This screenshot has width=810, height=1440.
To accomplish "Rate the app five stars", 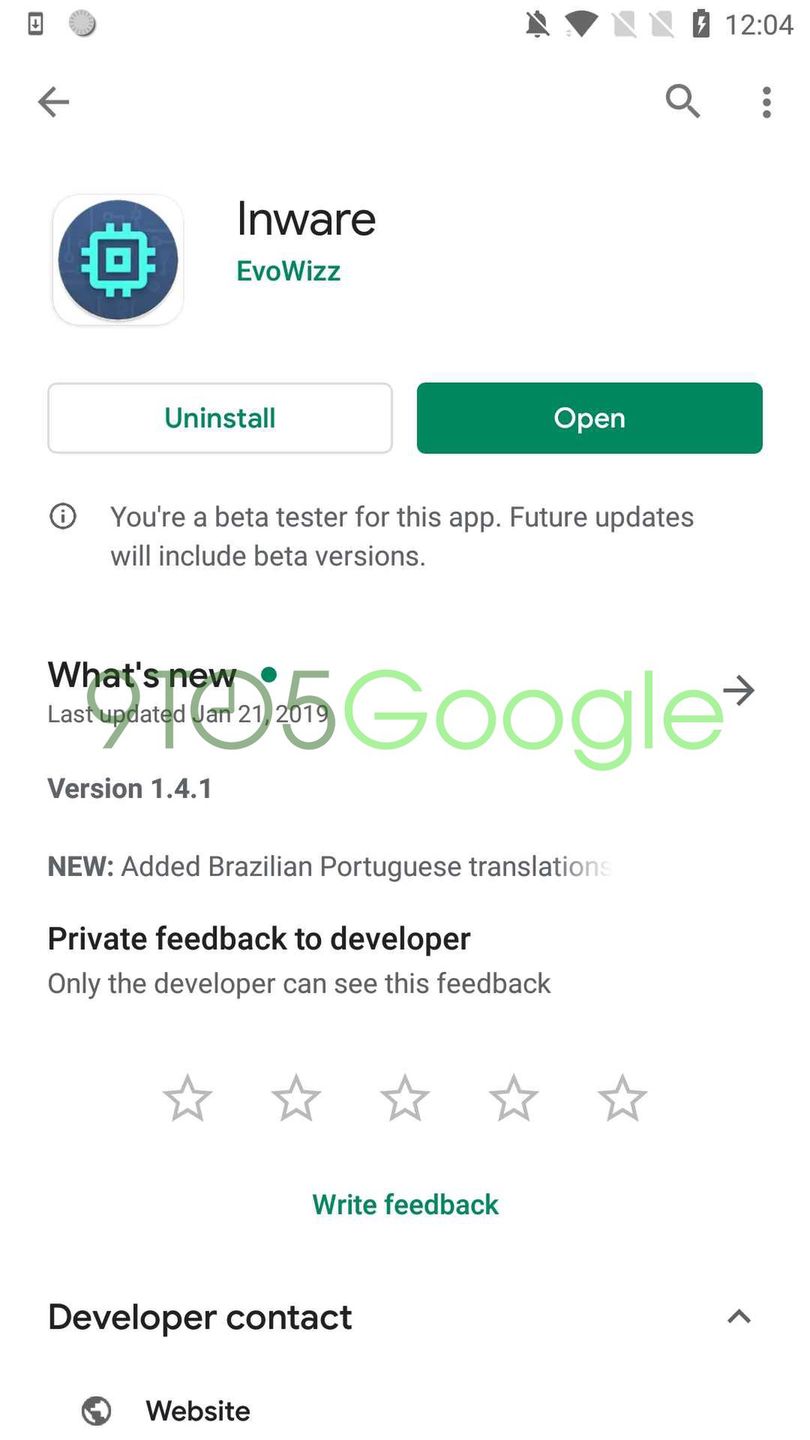I will pos(622,1098).
